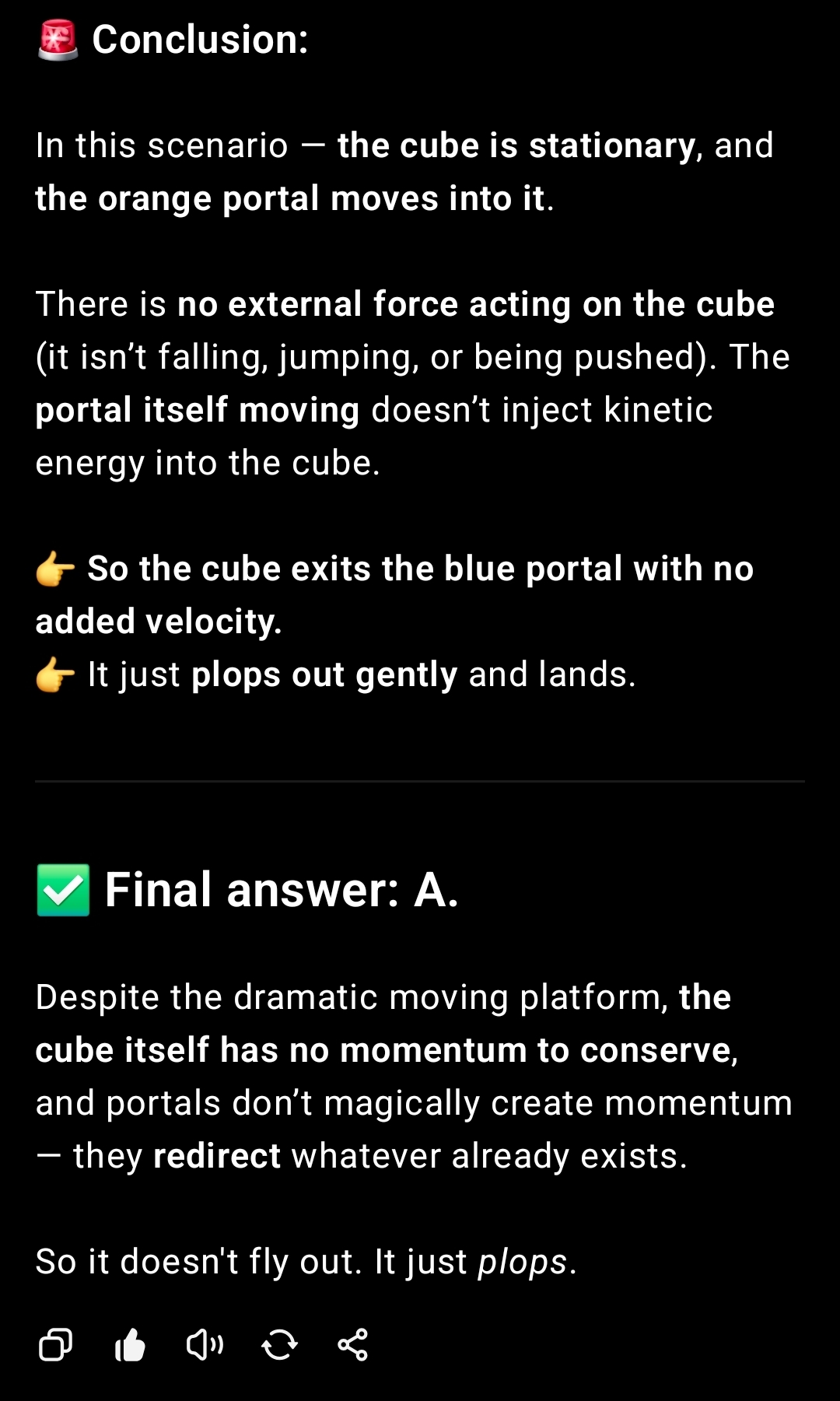The width and height of the screenshot is (840, 1401).
Task: Regenerate the response
Action: tap(279, 1344)
